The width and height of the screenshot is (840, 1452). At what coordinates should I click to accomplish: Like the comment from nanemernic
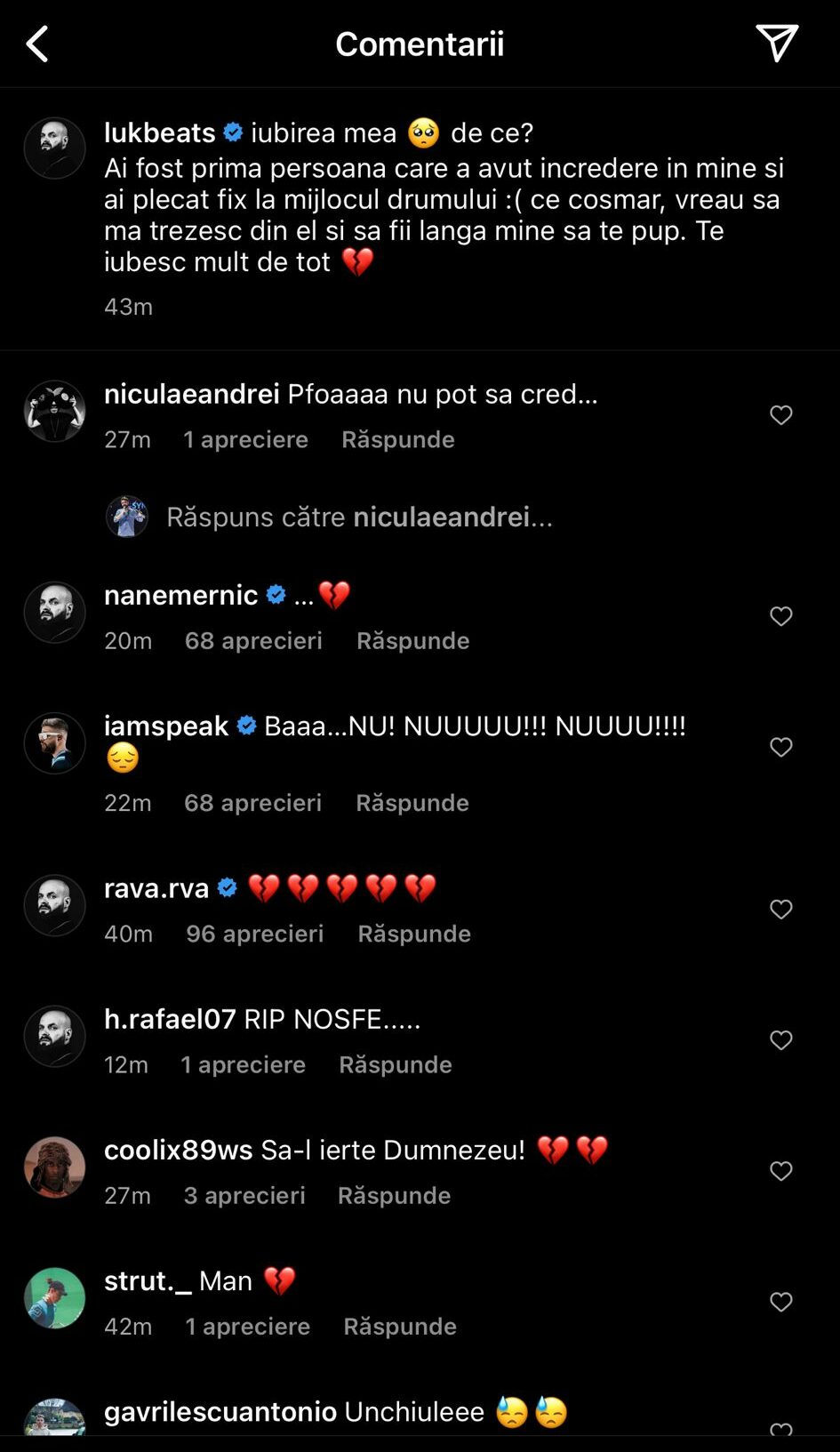[780, 616]
